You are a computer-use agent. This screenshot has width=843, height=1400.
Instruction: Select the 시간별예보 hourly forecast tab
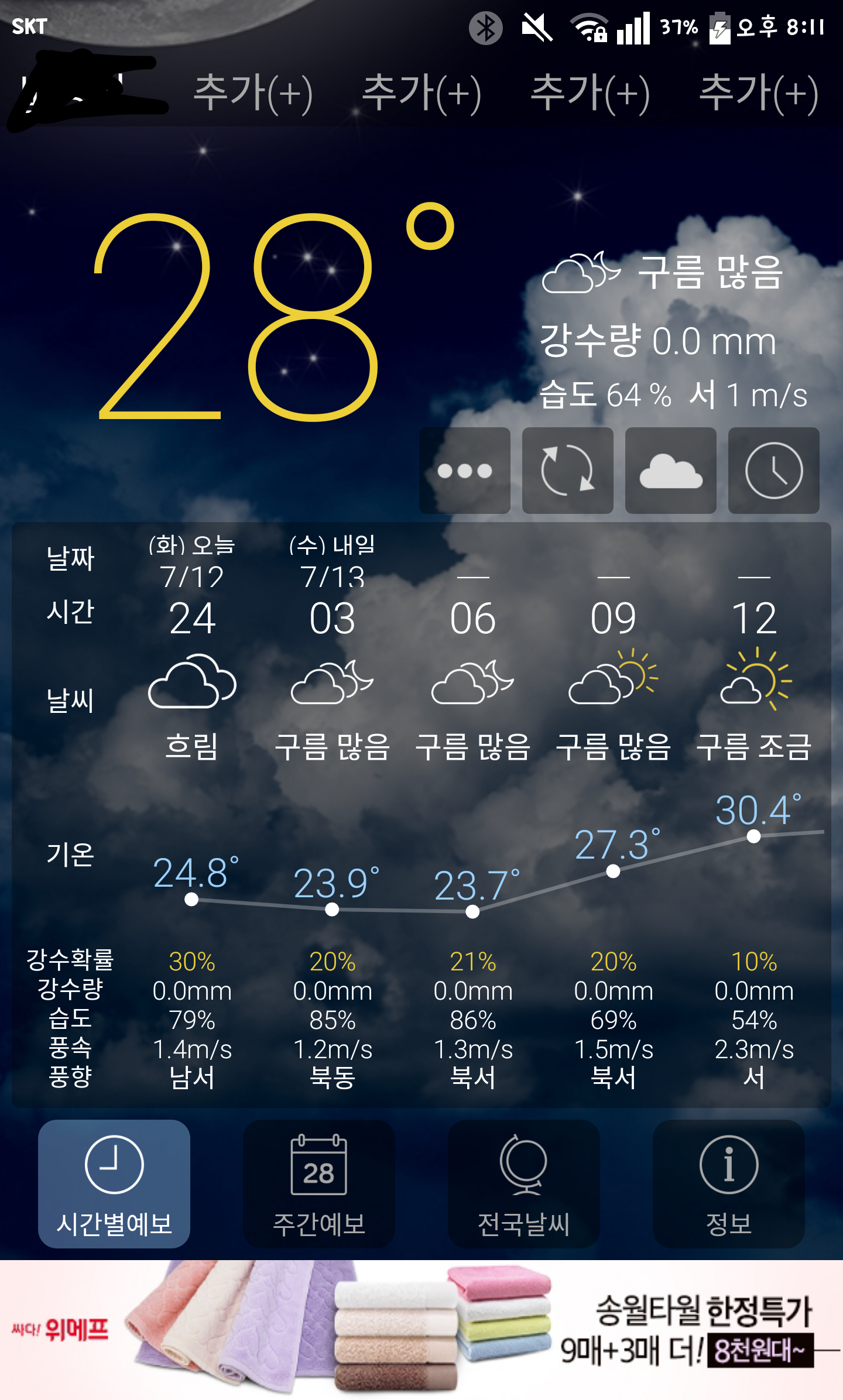114,1183
